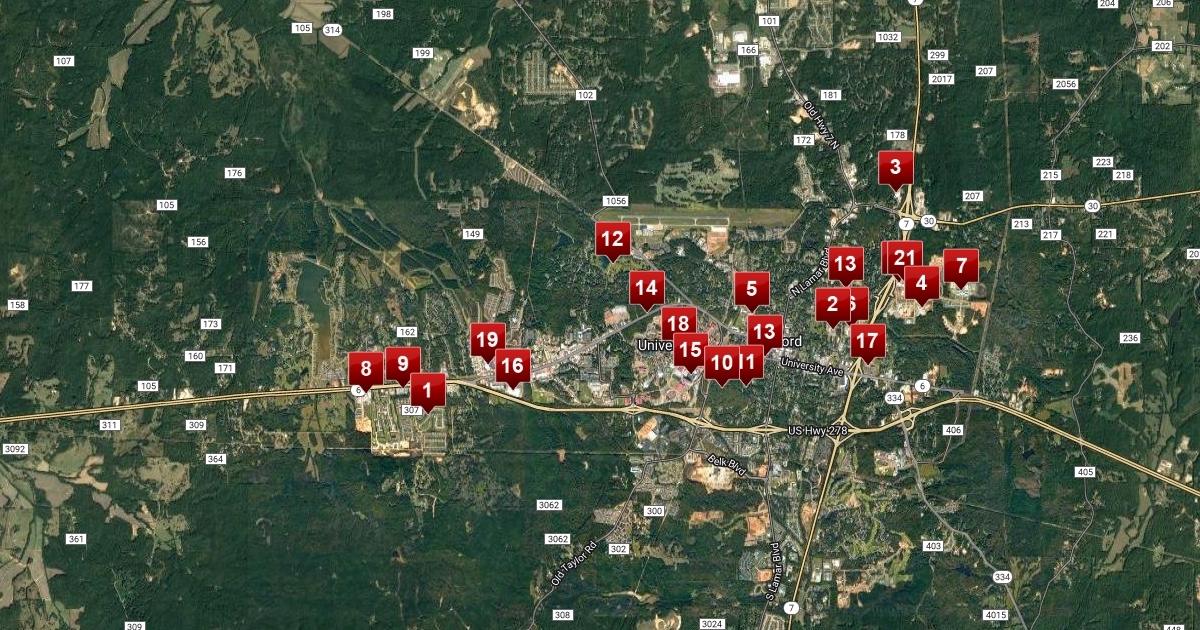Tap map marker number 19
This screenshot has height=630, width=1200.
487,340
